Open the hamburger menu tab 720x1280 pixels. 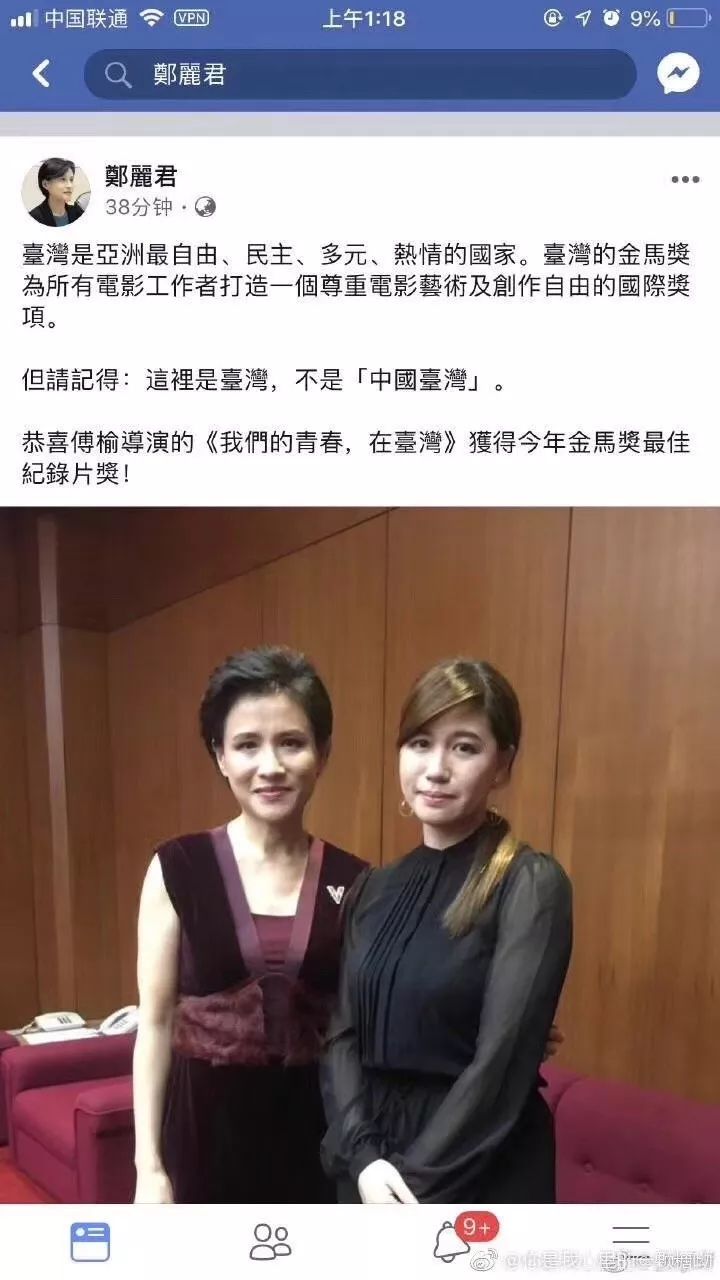pos(630,1241)
